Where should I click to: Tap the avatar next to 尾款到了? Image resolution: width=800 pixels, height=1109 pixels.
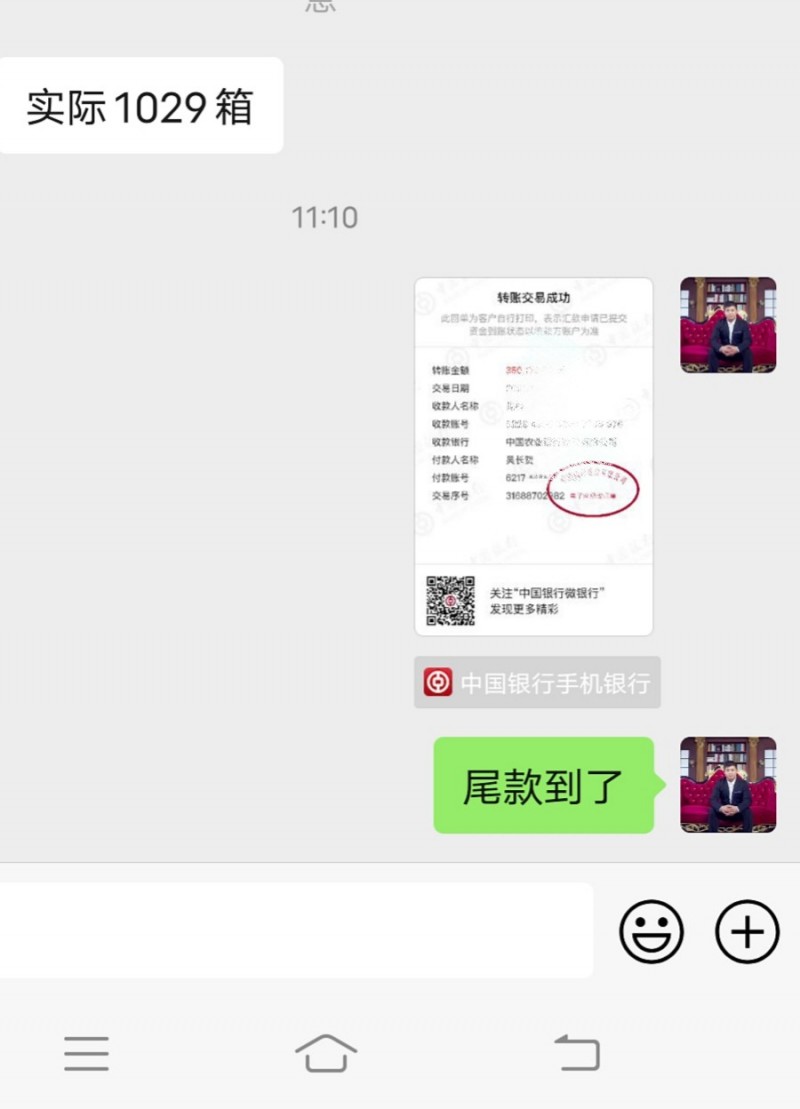click(729, 785)
